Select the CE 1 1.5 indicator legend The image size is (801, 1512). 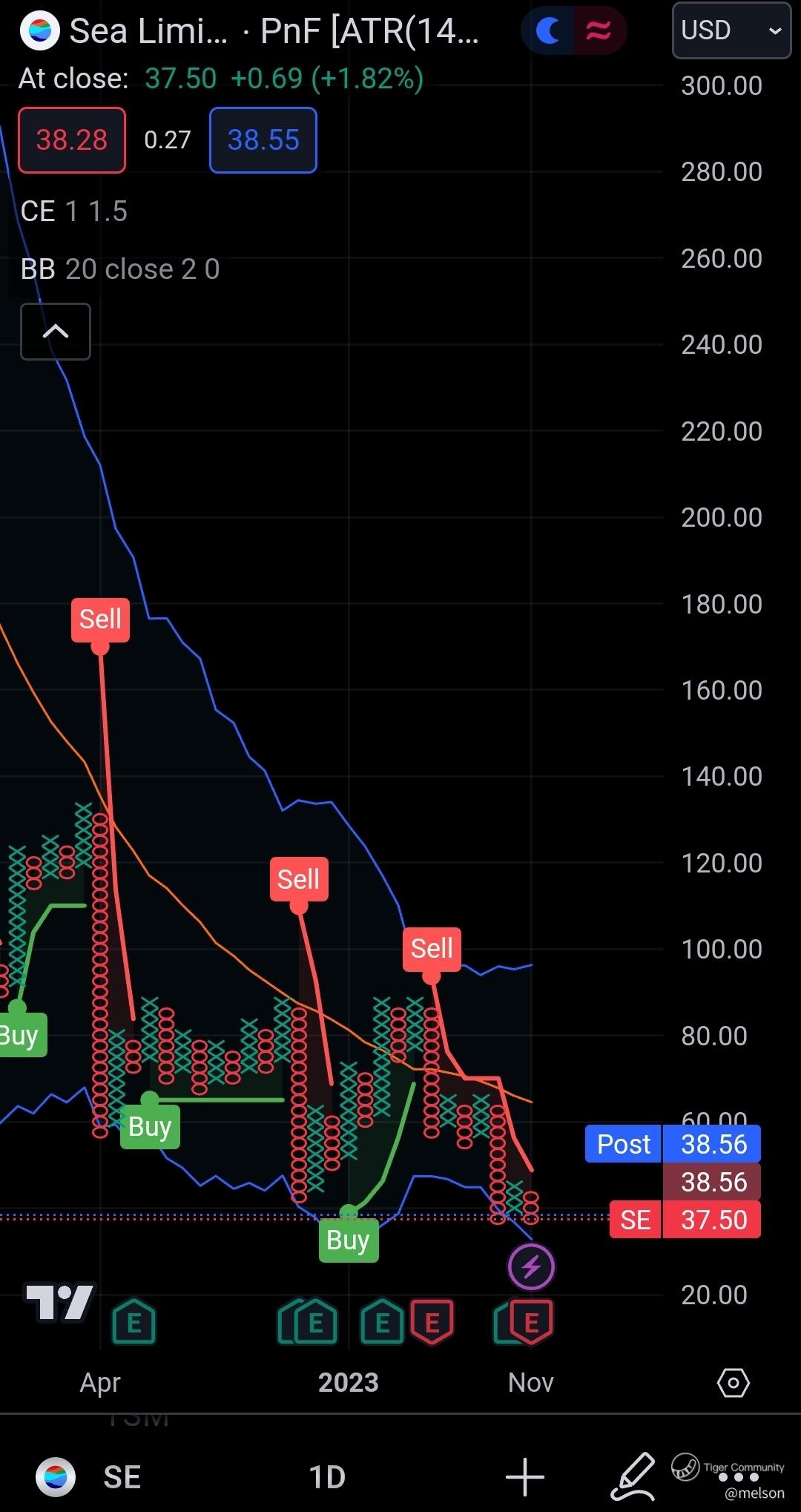tap(74, 211)
